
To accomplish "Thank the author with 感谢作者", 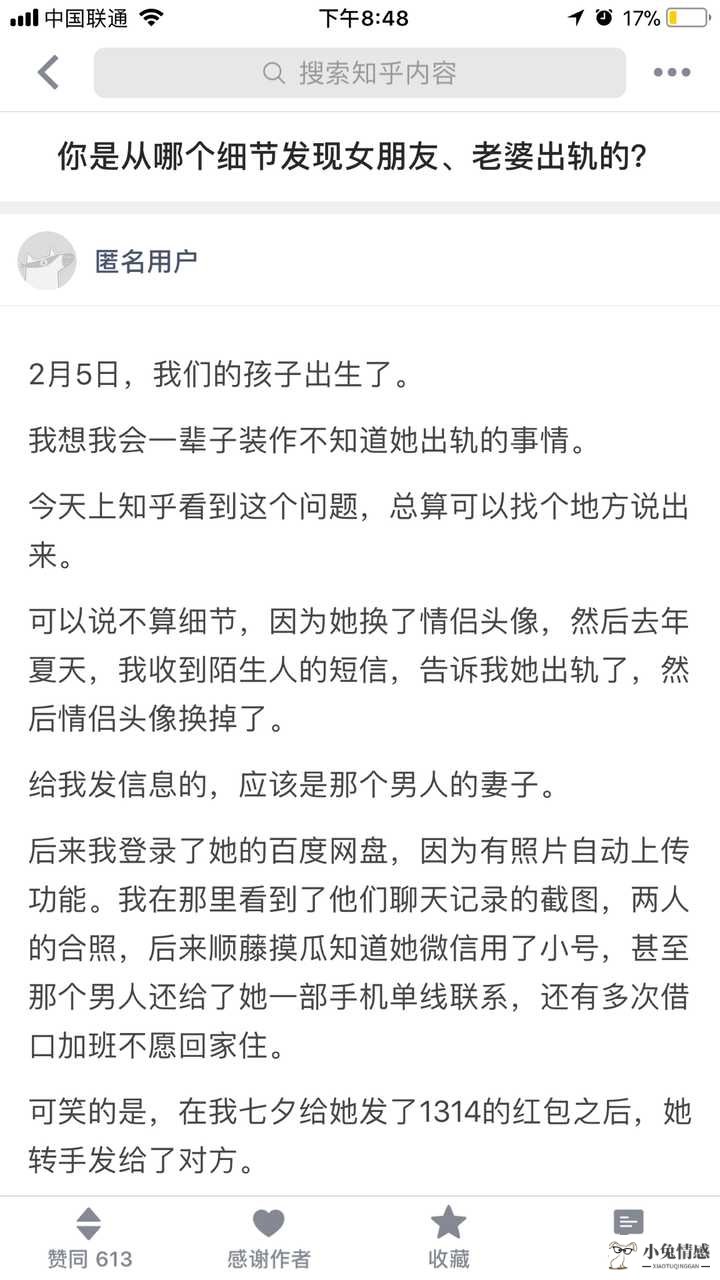I will pyautogui.click(x=268, y=1238).
